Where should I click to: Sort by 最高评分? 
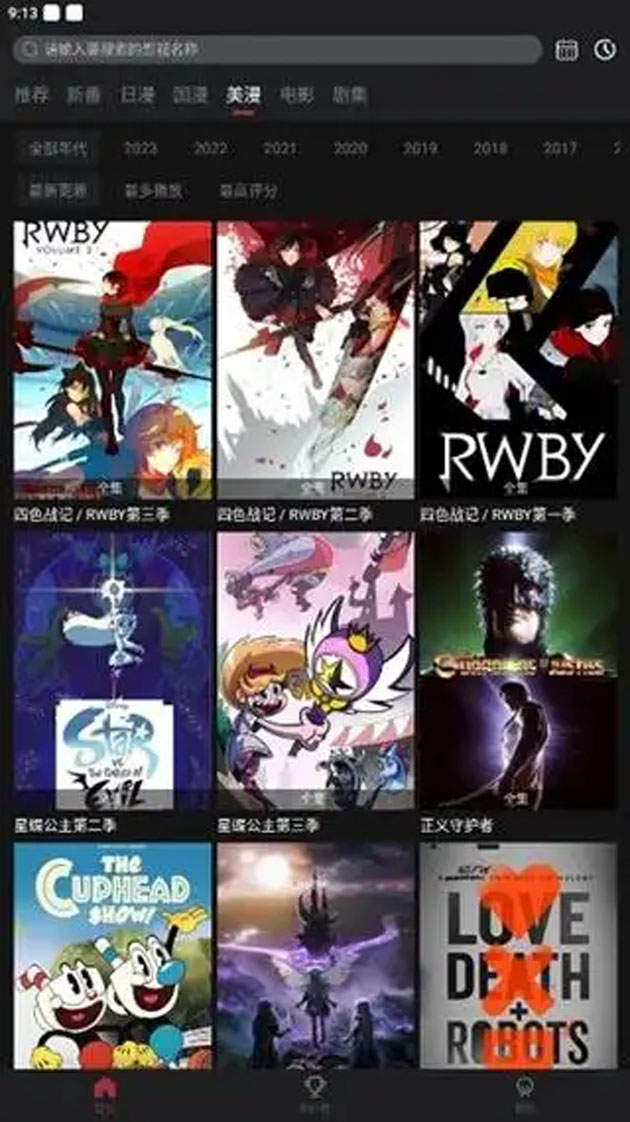[x=248, y=189]
